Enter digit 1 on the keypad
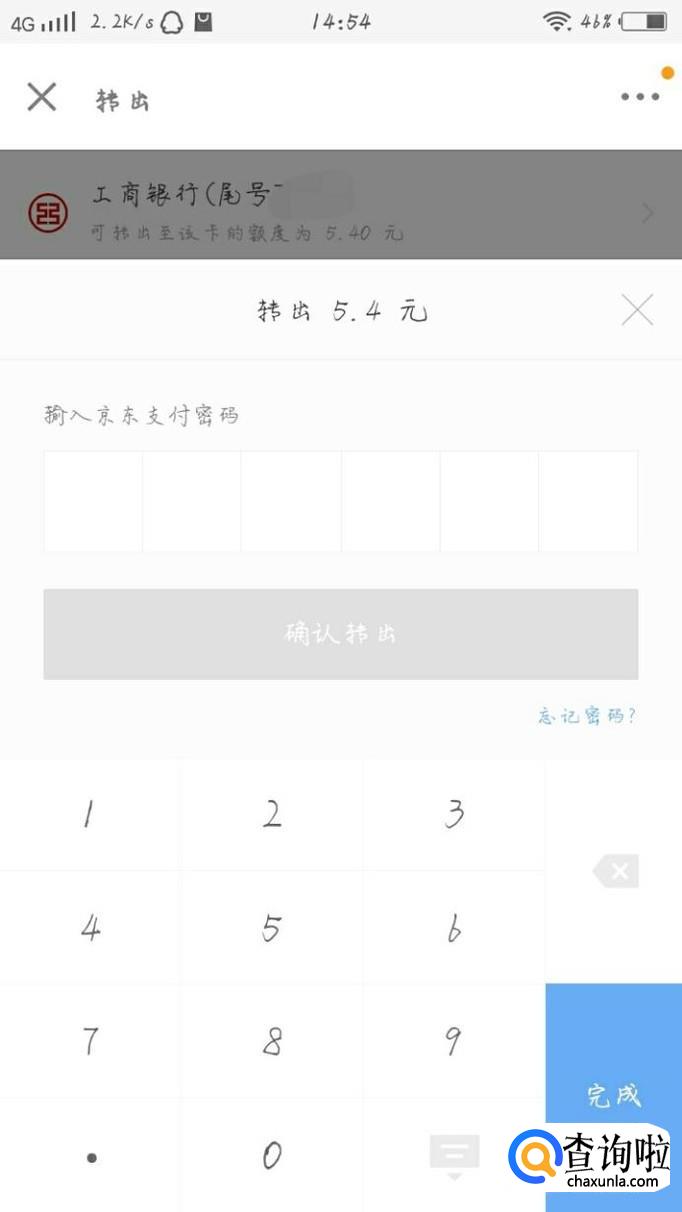This screenshot has width=682, height=1212. coord(90,815)
